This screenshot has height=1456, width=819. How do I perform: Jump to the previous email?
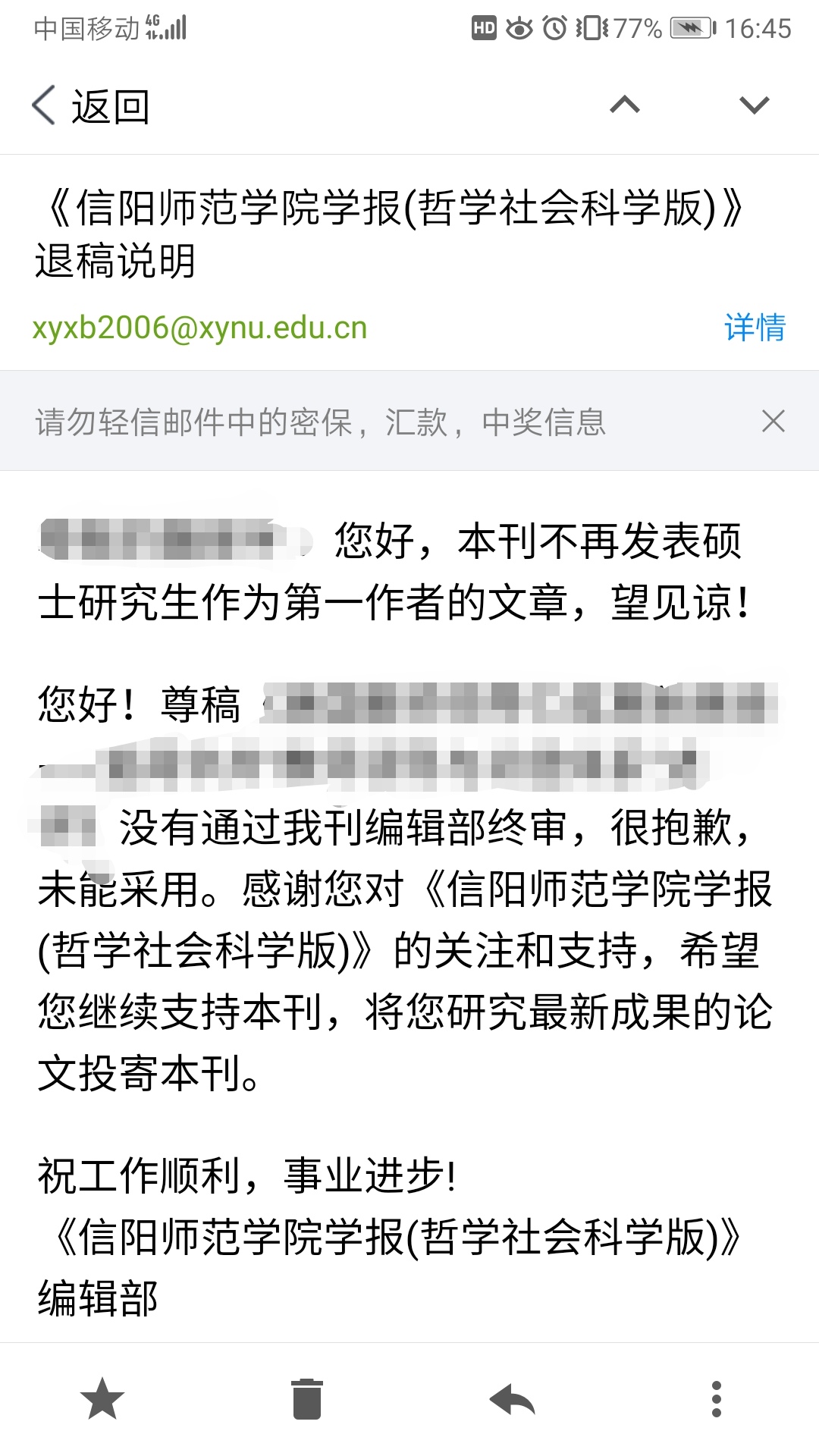[x=625, y=105]
